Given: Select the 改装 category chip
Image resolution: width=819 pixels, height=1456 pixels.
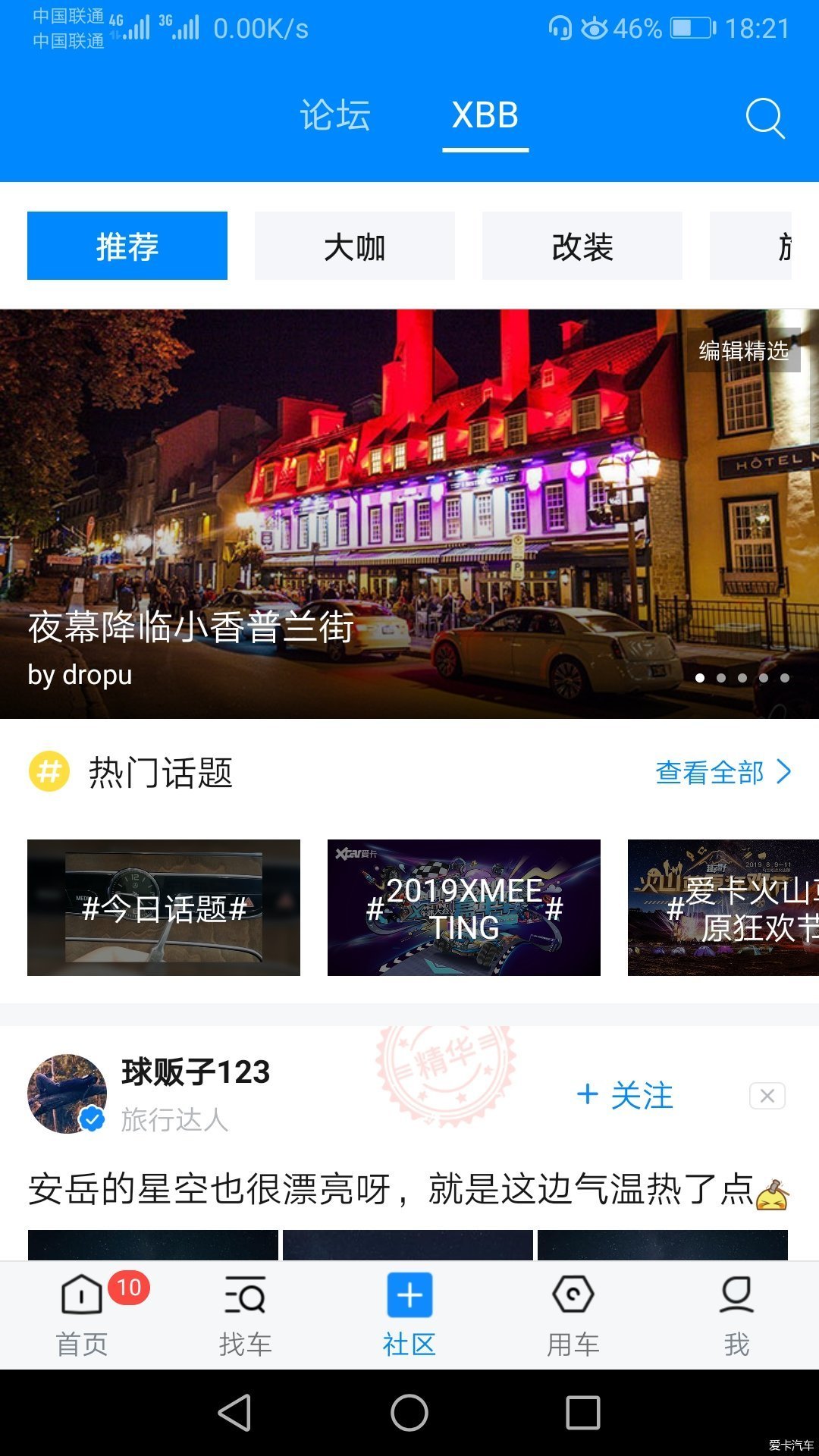Looking at the screenshot, I should [x=582, y=246].
